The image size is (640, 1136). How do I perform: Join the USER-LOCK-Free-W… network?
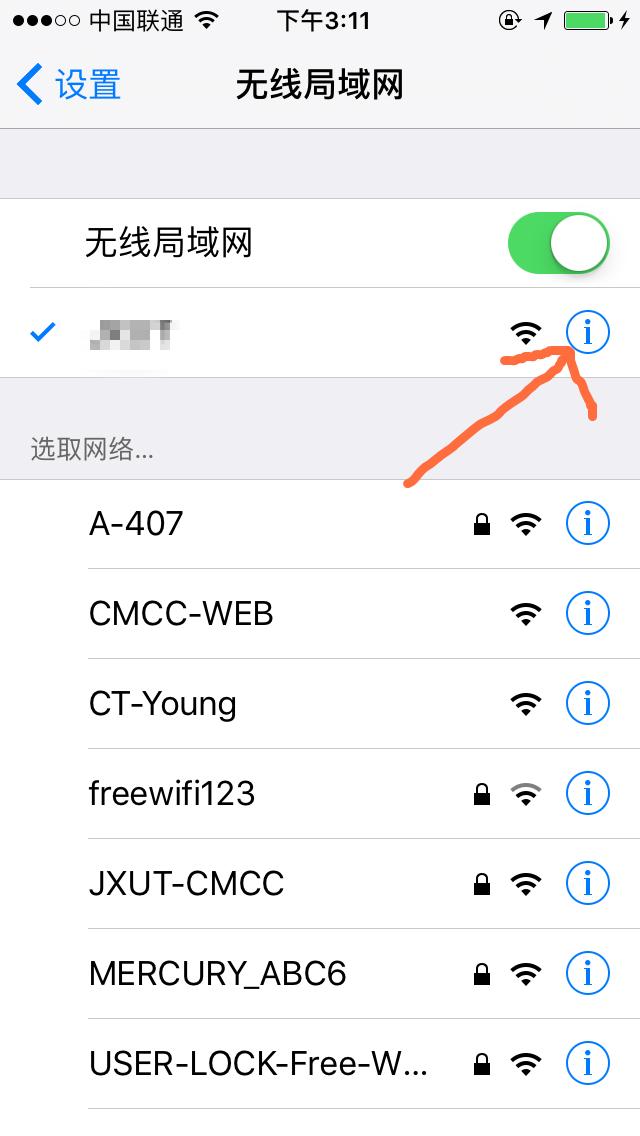coord(258,1063)
